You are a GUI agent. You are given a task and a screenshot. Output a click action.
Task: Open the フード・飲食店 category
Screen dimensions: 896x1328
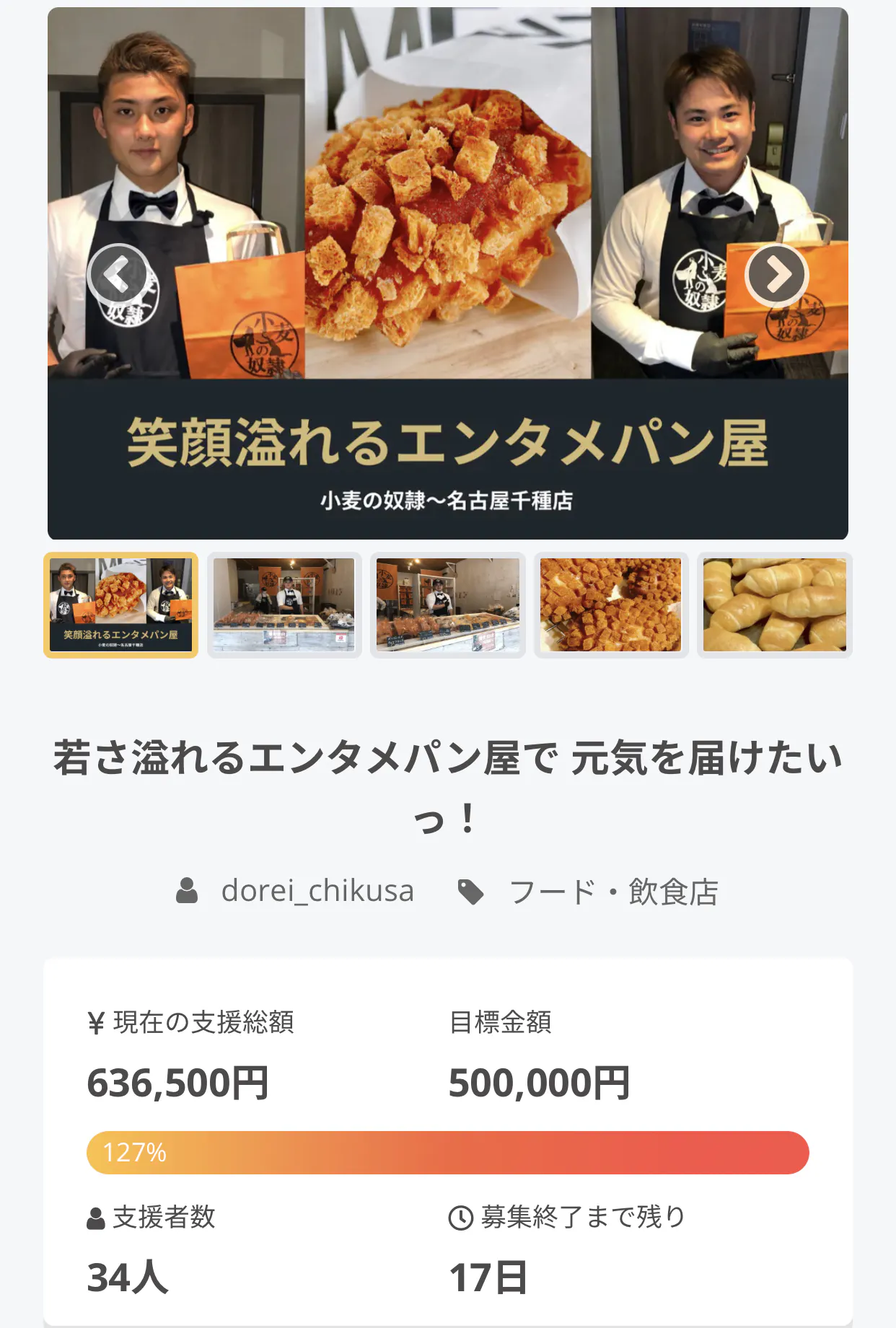coord(612,892)
